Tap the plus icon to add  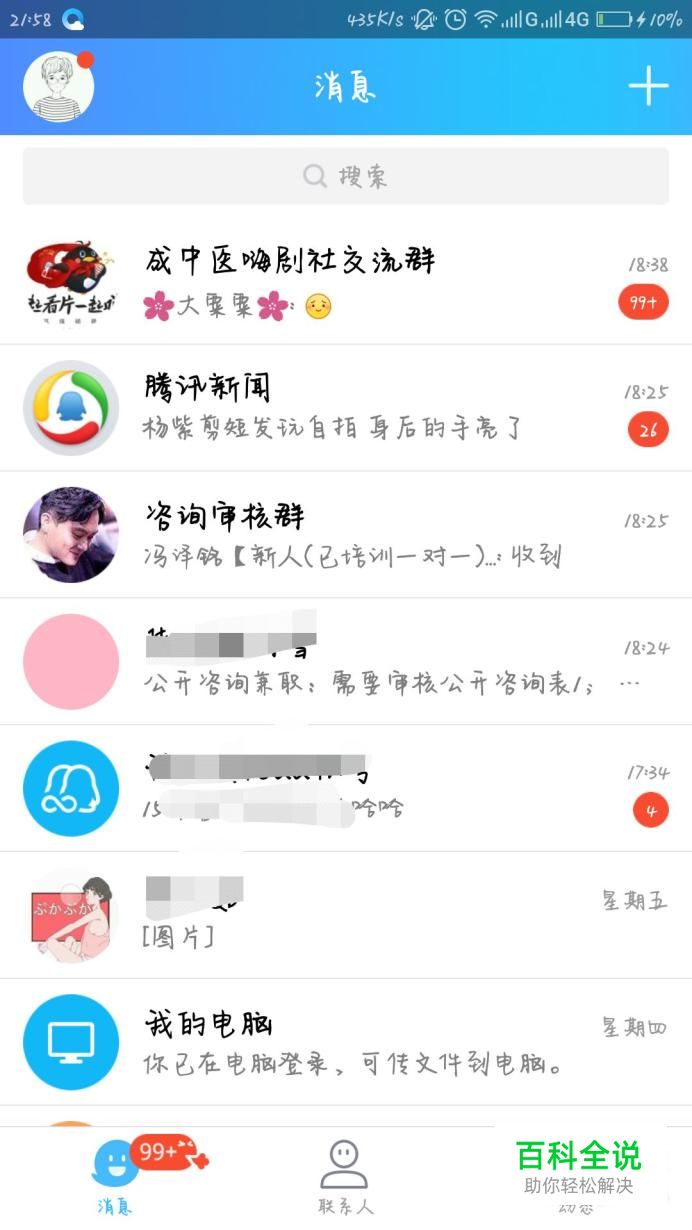648,87
